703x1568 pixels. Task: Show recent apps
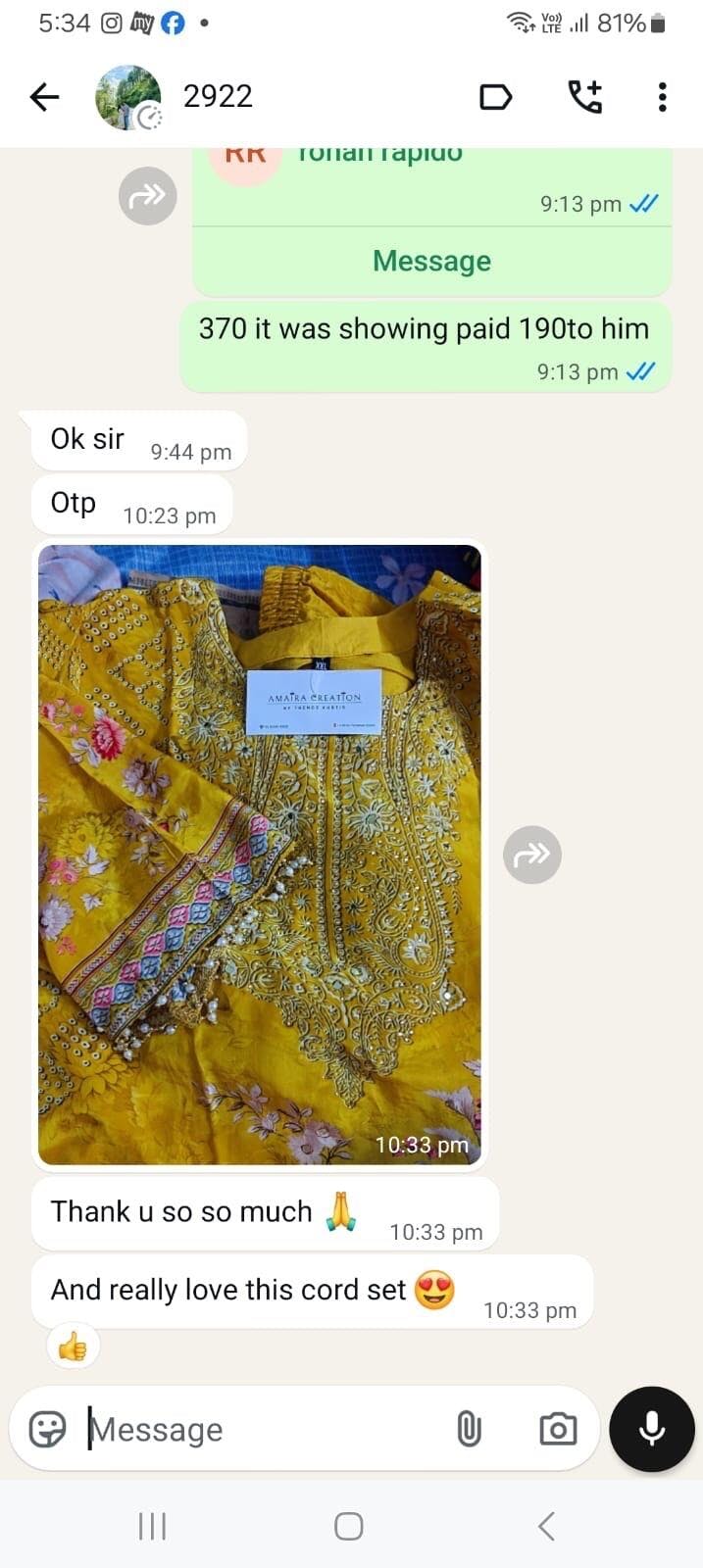coord(152,1526)
